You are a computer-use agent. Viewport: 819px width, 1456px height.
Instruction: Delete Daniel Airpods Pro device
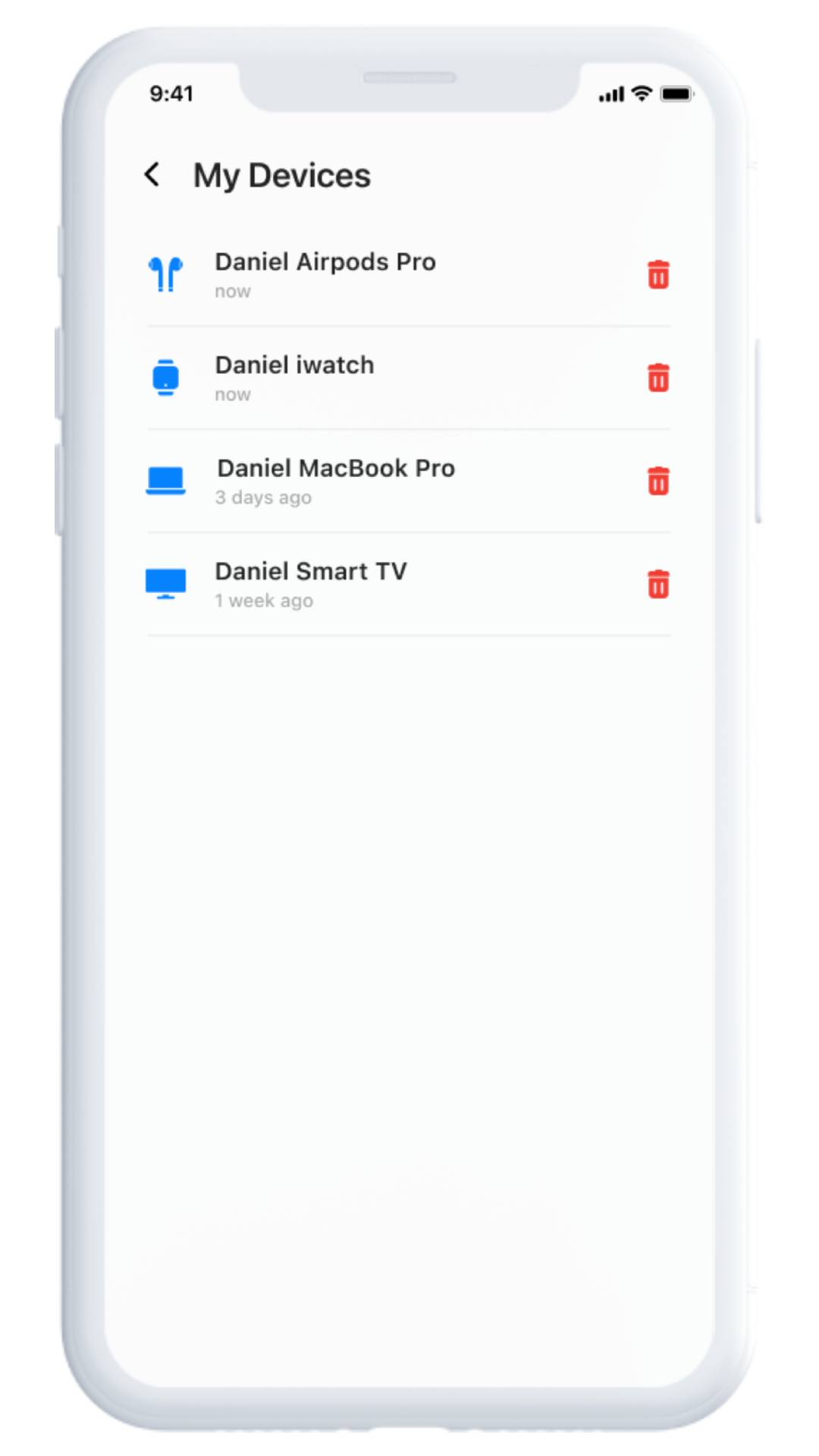coord(658,275)
